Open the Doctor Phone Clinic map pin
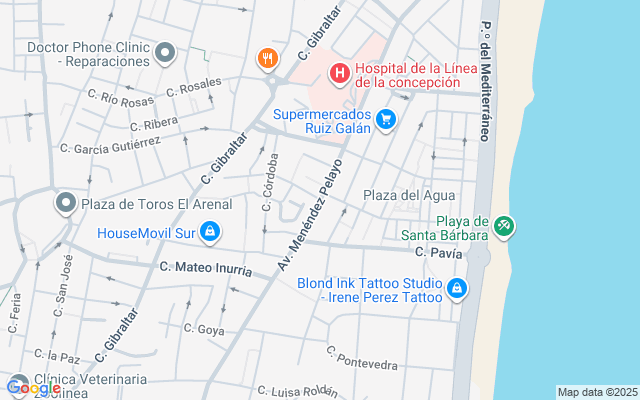 tap(166, 52)
